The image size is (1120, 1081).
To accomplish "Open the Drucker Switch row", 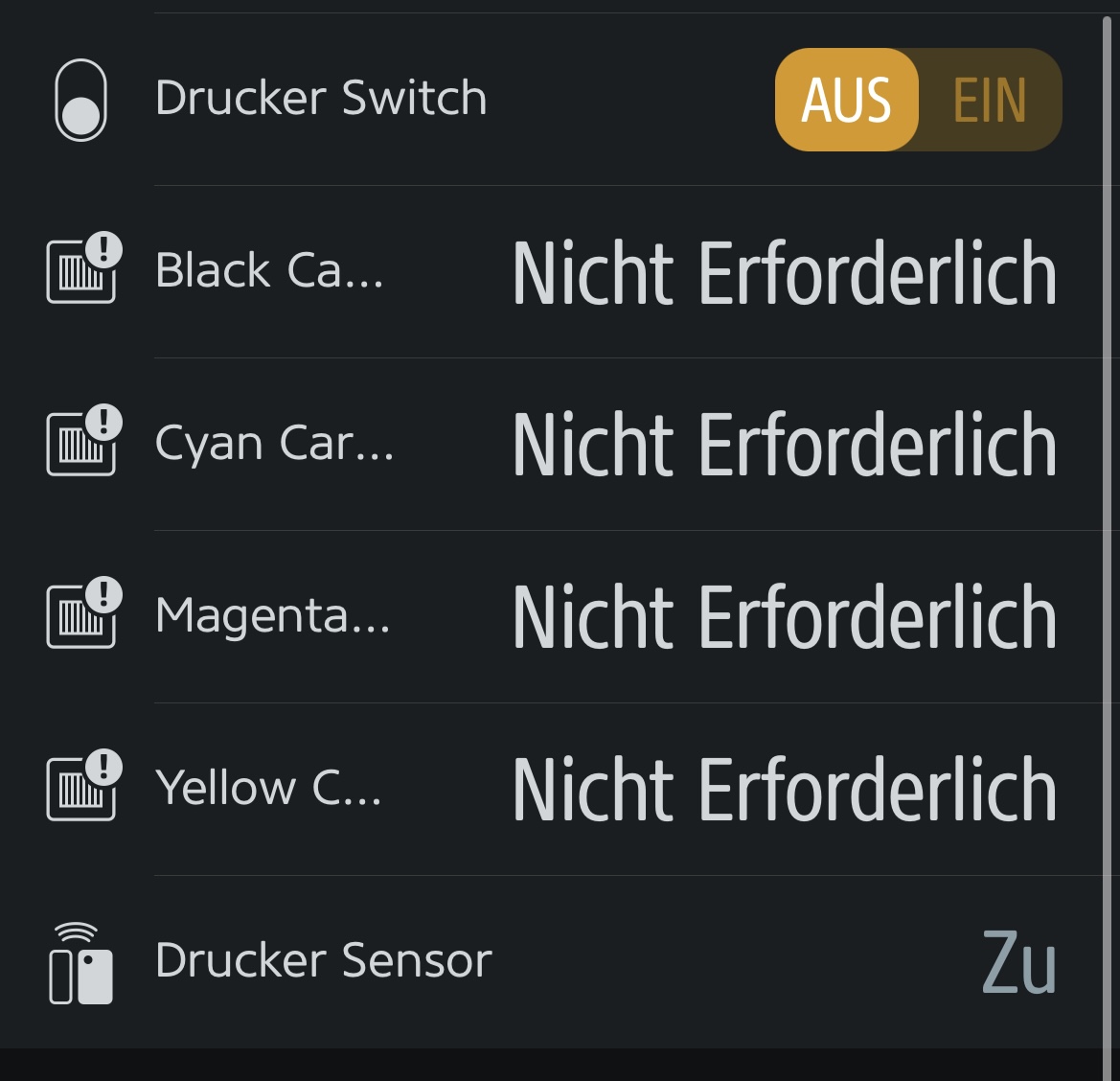I will click(x=321, y=99).
